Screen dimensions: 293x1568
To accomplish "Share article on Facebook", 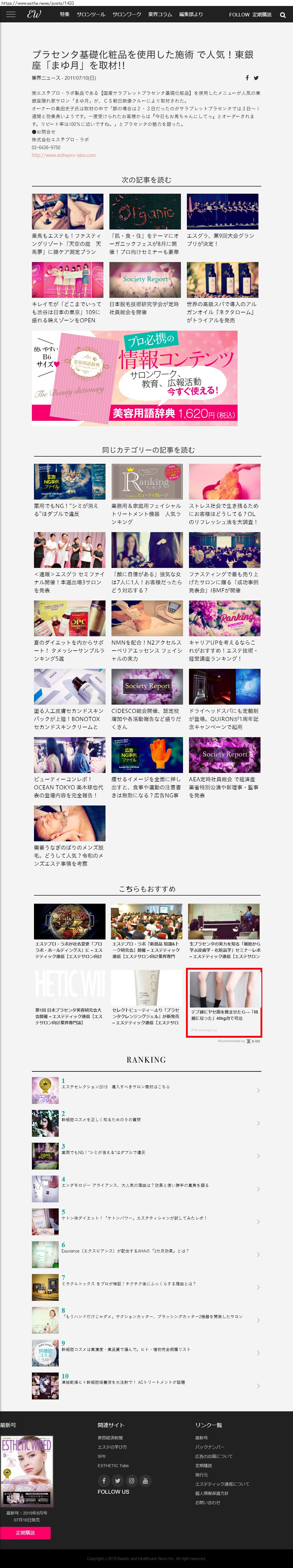I will [x=247, y=78].
